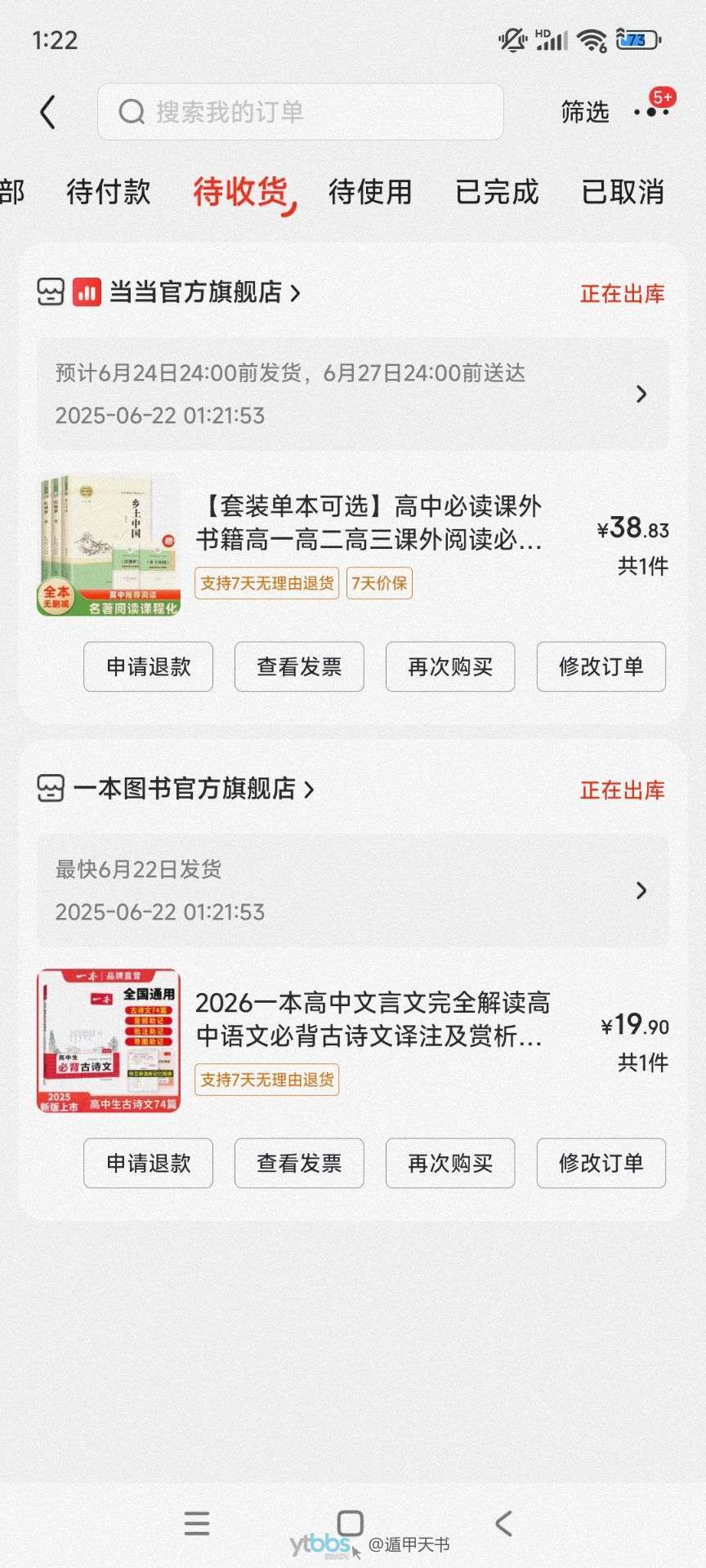Expand shipping details for the 当当 order

click(x=353, y=394)
